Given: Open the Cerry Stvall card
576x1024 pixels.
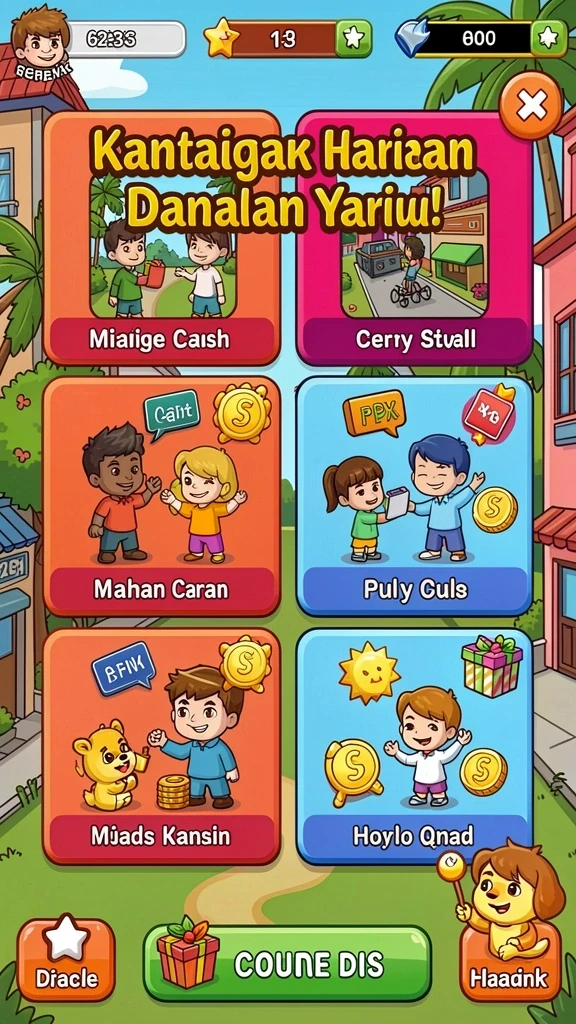Looking at the screenshot, I should pos(415,238).
